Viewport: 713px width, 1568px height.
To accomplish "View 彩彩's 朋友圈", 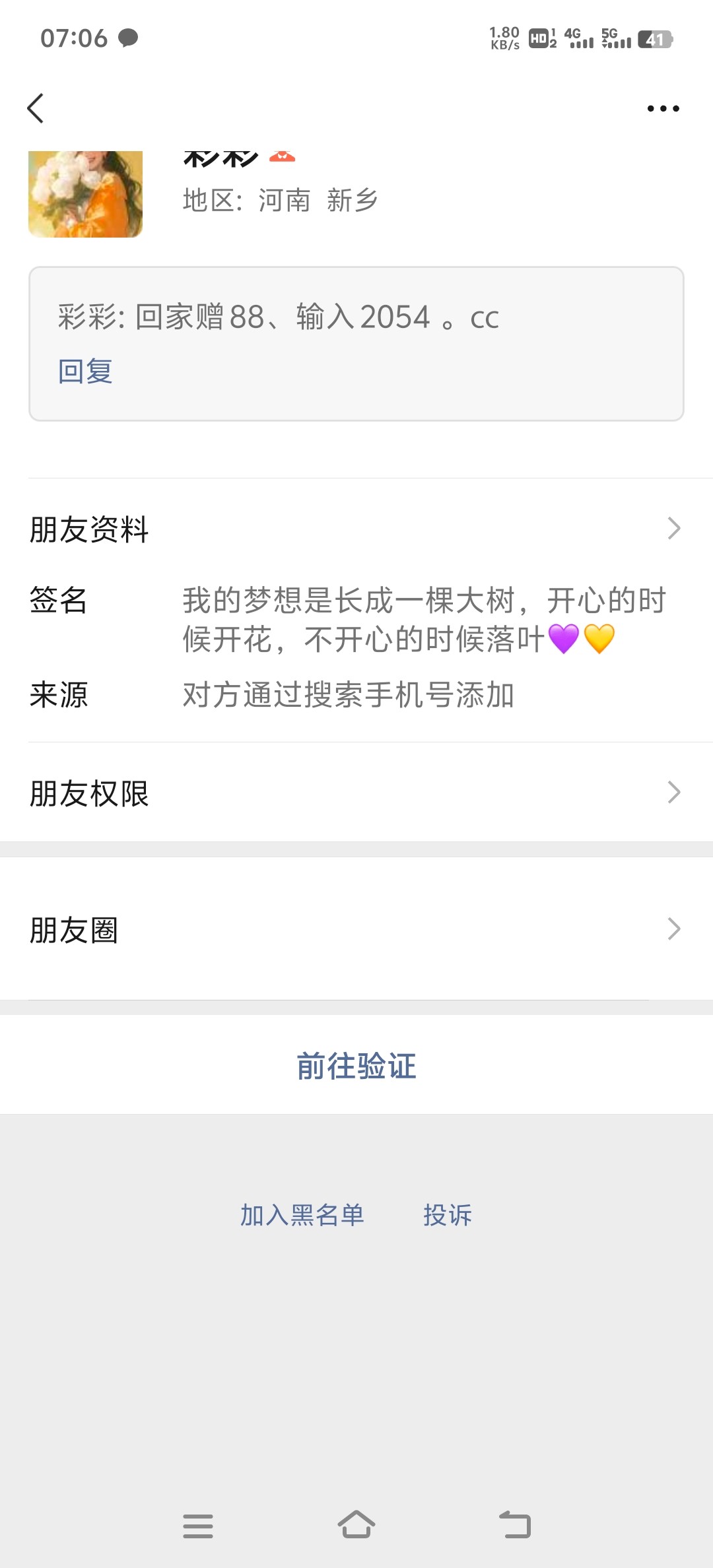I will pos(356,929).
